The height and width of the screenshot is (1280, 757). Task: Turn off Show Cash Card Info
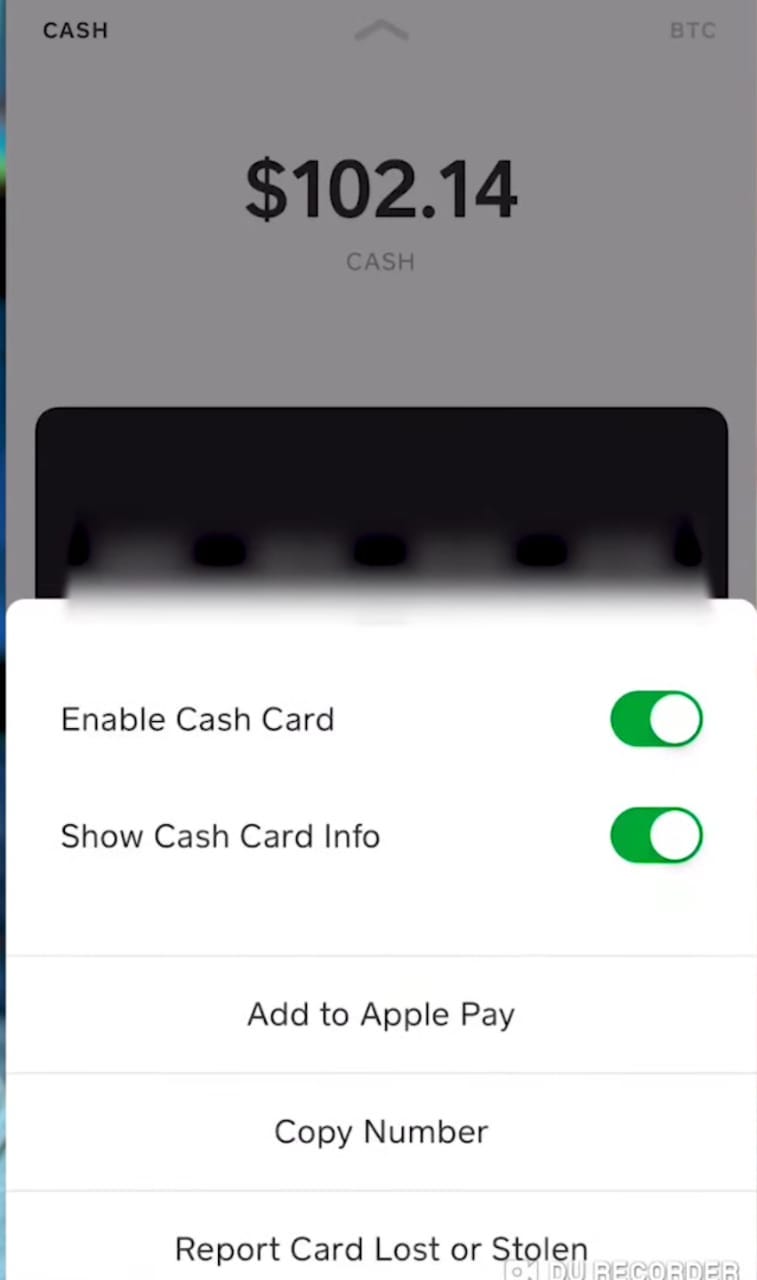[656, 836]
